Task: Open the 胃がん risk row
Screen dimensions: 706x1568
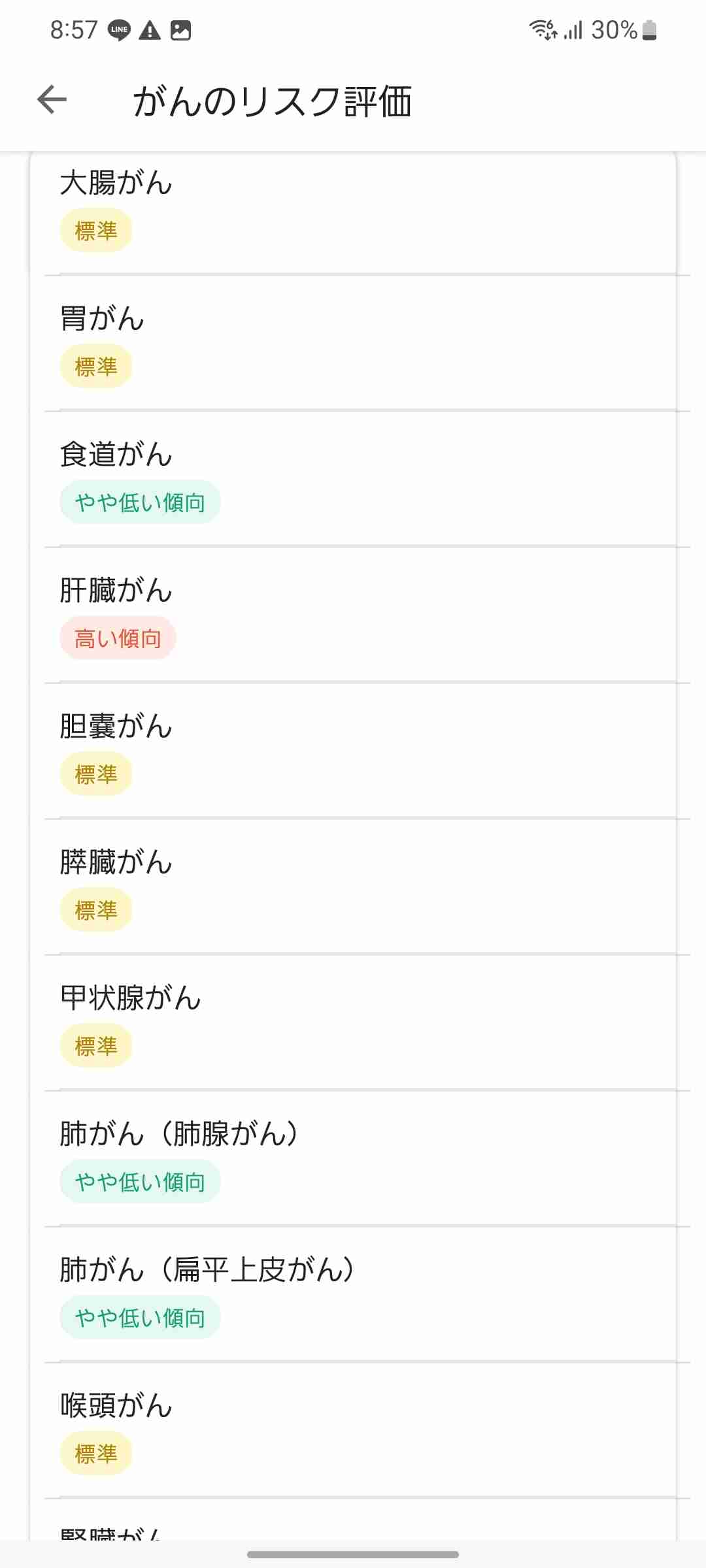Action: click(x=353, y=344)
